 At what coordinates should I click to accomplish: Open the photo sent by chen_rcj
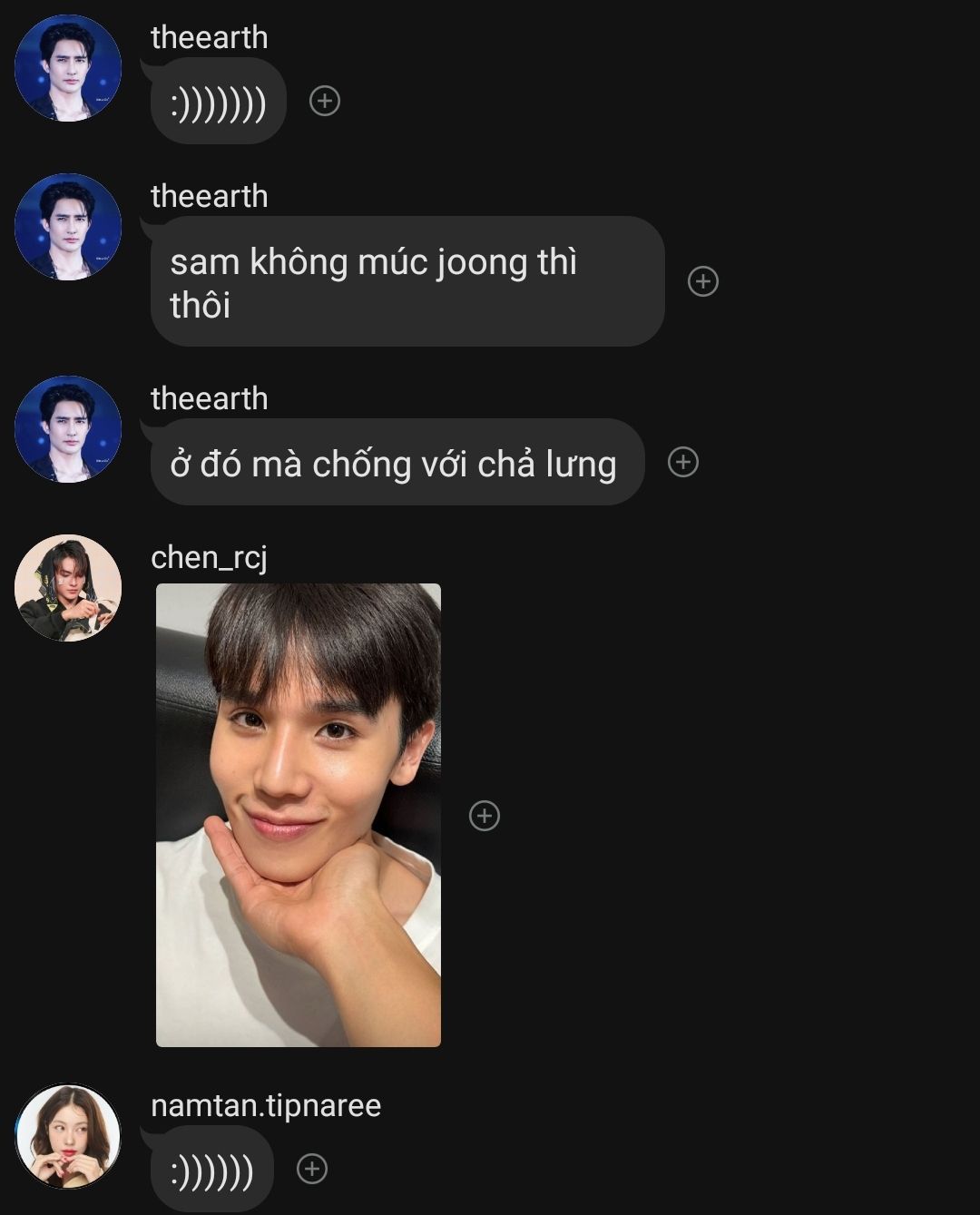point(299,815)
